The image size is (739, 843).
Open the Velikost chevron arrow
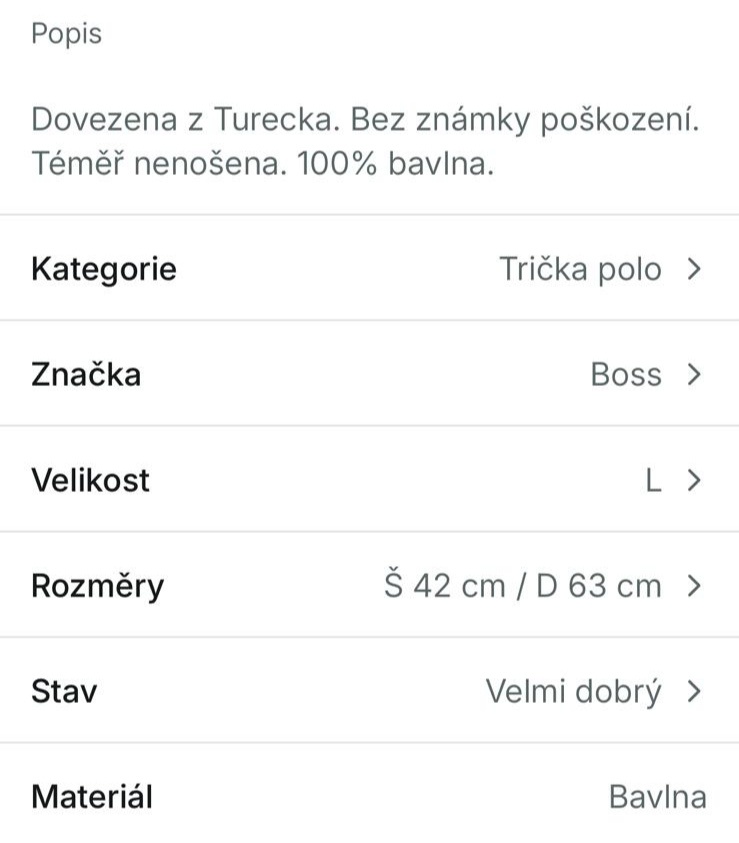pos(692,480)
